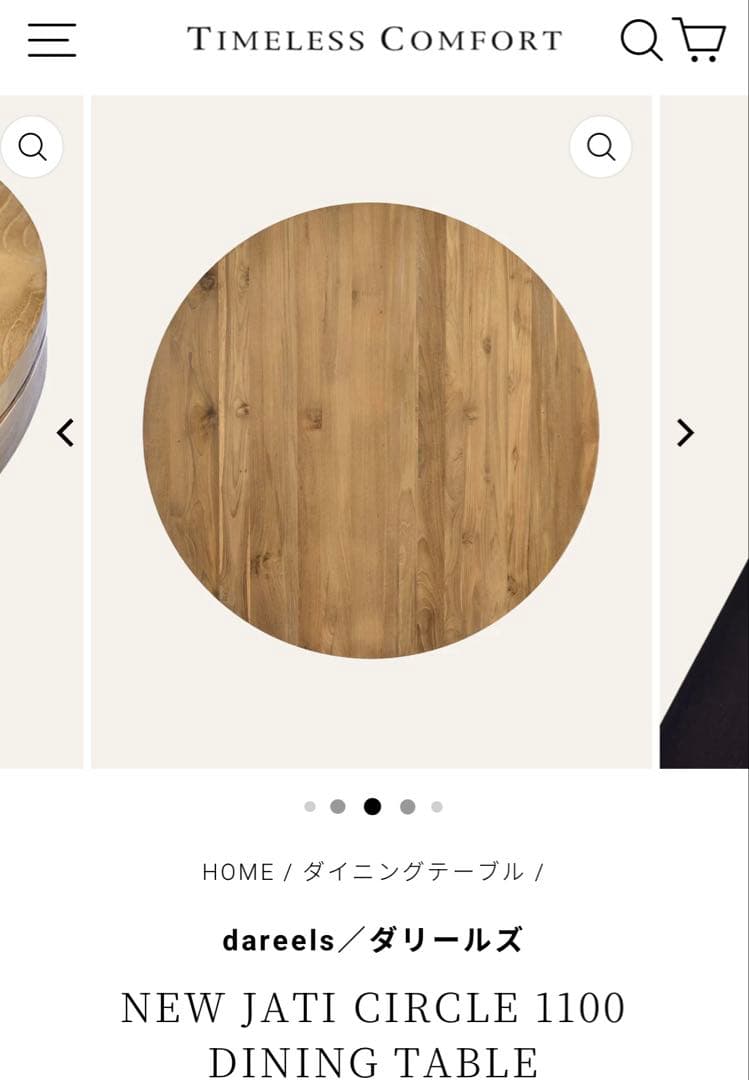Select the dareels／ダリールズ brand name
This screenshot has height=1080, width=749.
374,938
